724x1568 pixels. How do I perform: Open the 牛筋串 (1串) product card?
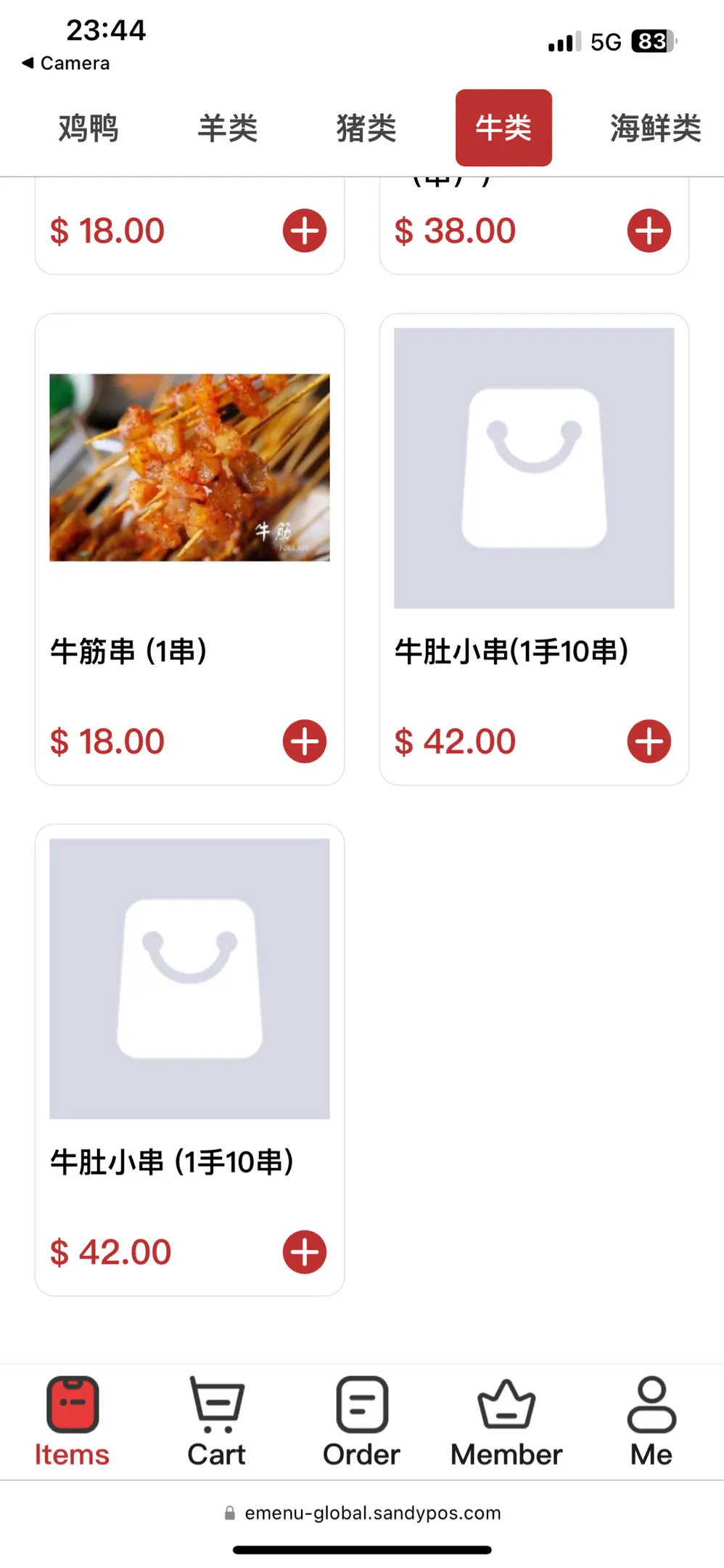tap(189, 508)
